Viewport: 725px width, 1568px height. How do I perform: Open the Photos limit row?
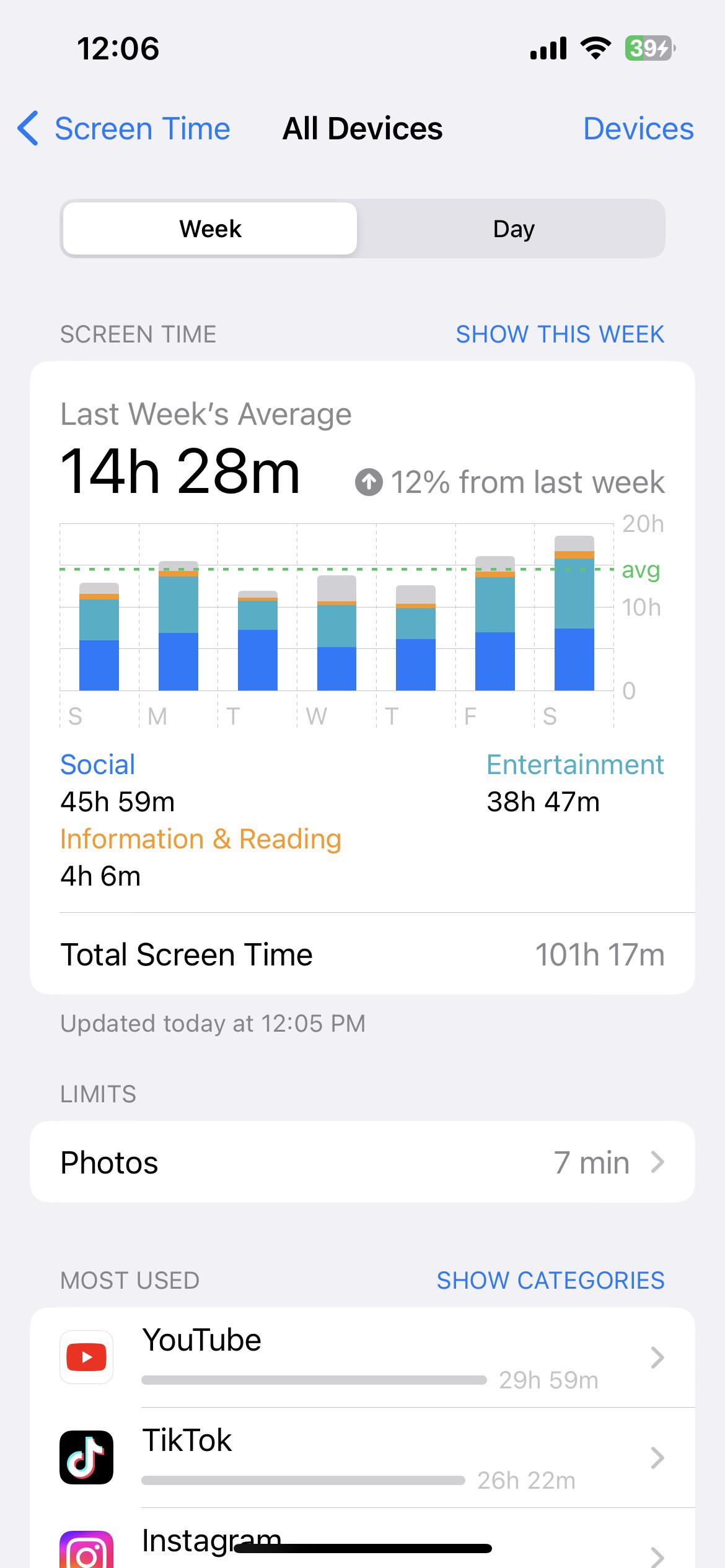362,1162
